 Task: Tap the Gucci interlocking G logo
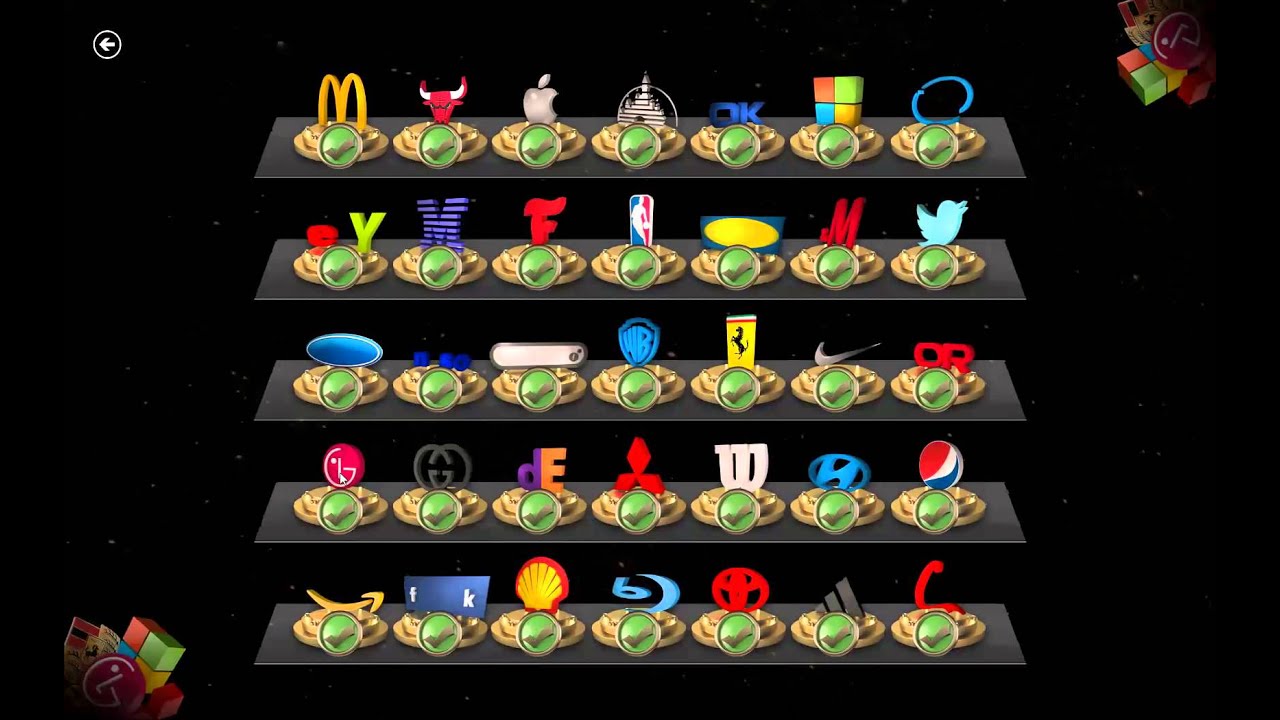point(442,467)
